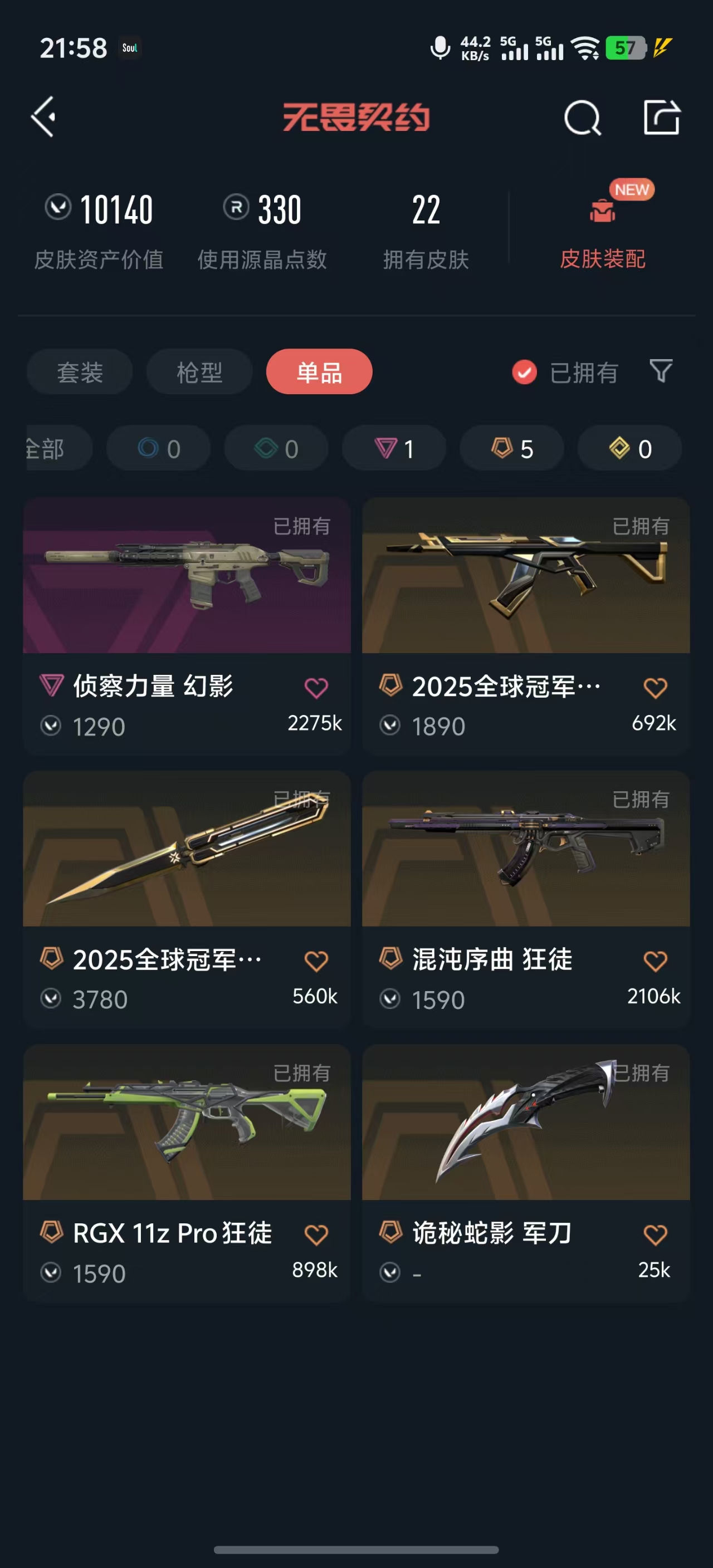
Task: Filter by the yellow-diamond tier showing 0
Action: point(629,449)
